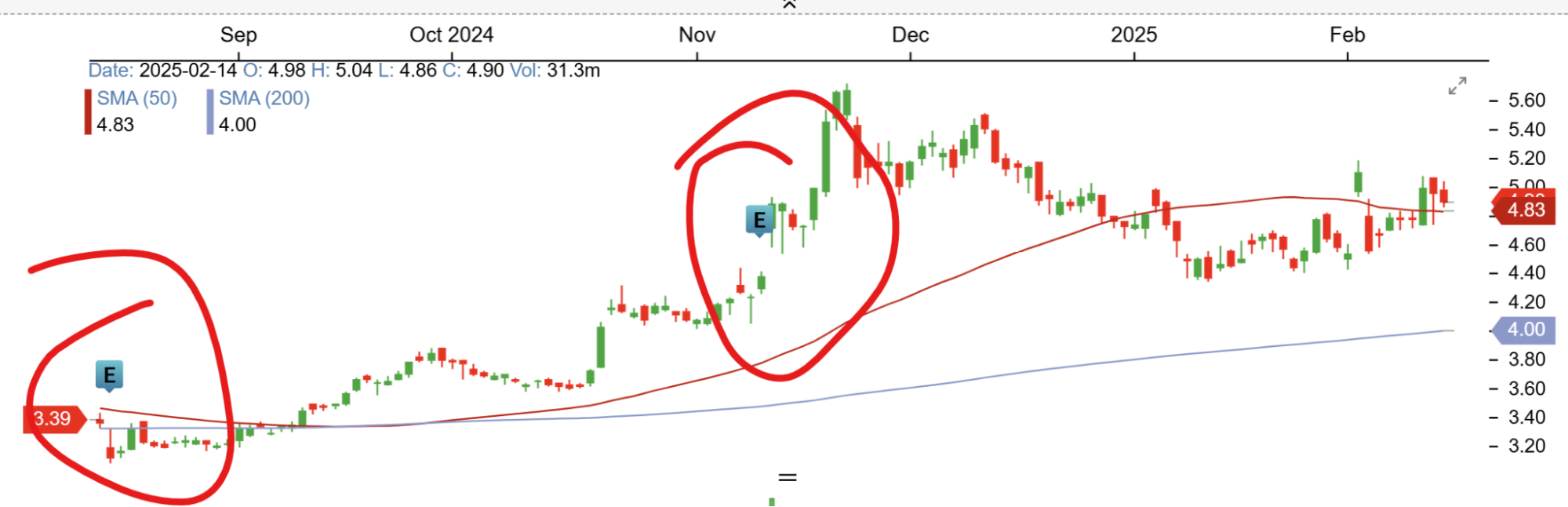Screen dimensions: 1568x507
Task: Expand the chart to full screen
Action: tap(1457, 86)
